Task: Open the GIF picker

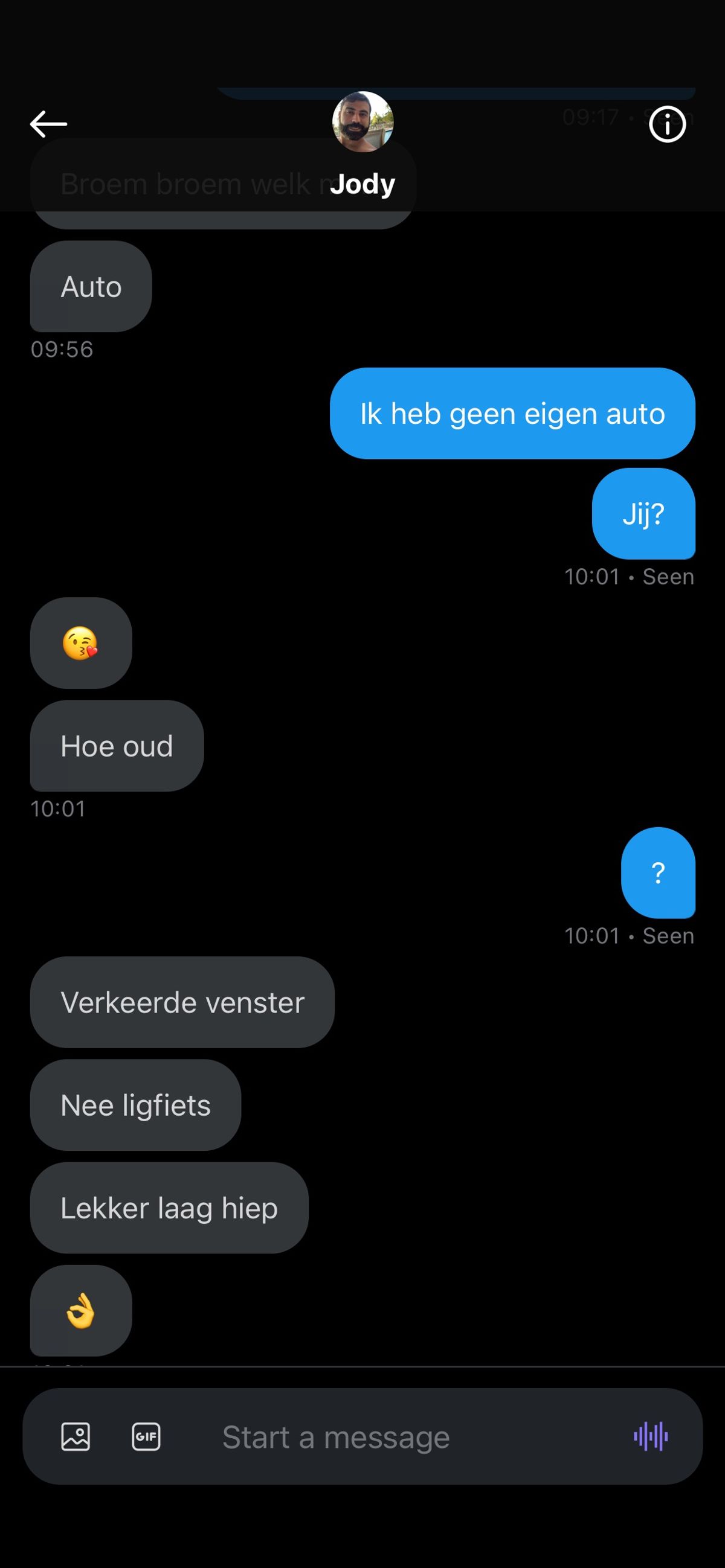Action: 146,1436
